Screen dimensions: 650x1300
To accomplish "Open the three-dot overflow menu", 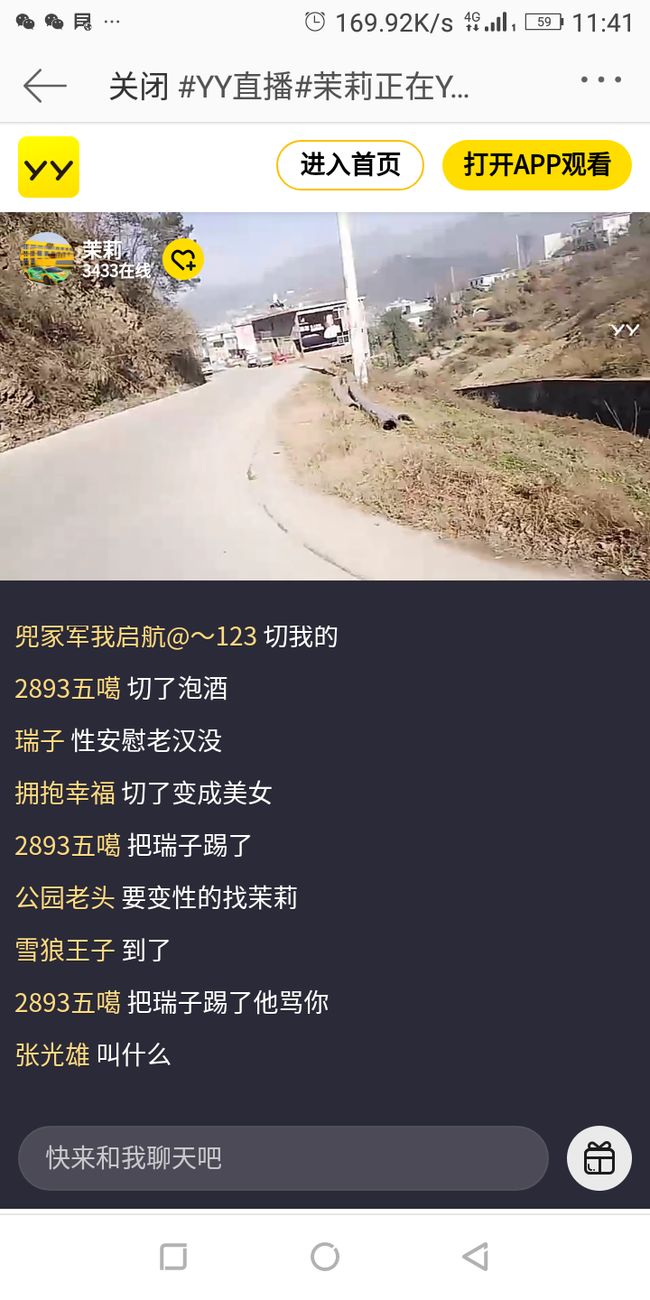I will [601, 80].
